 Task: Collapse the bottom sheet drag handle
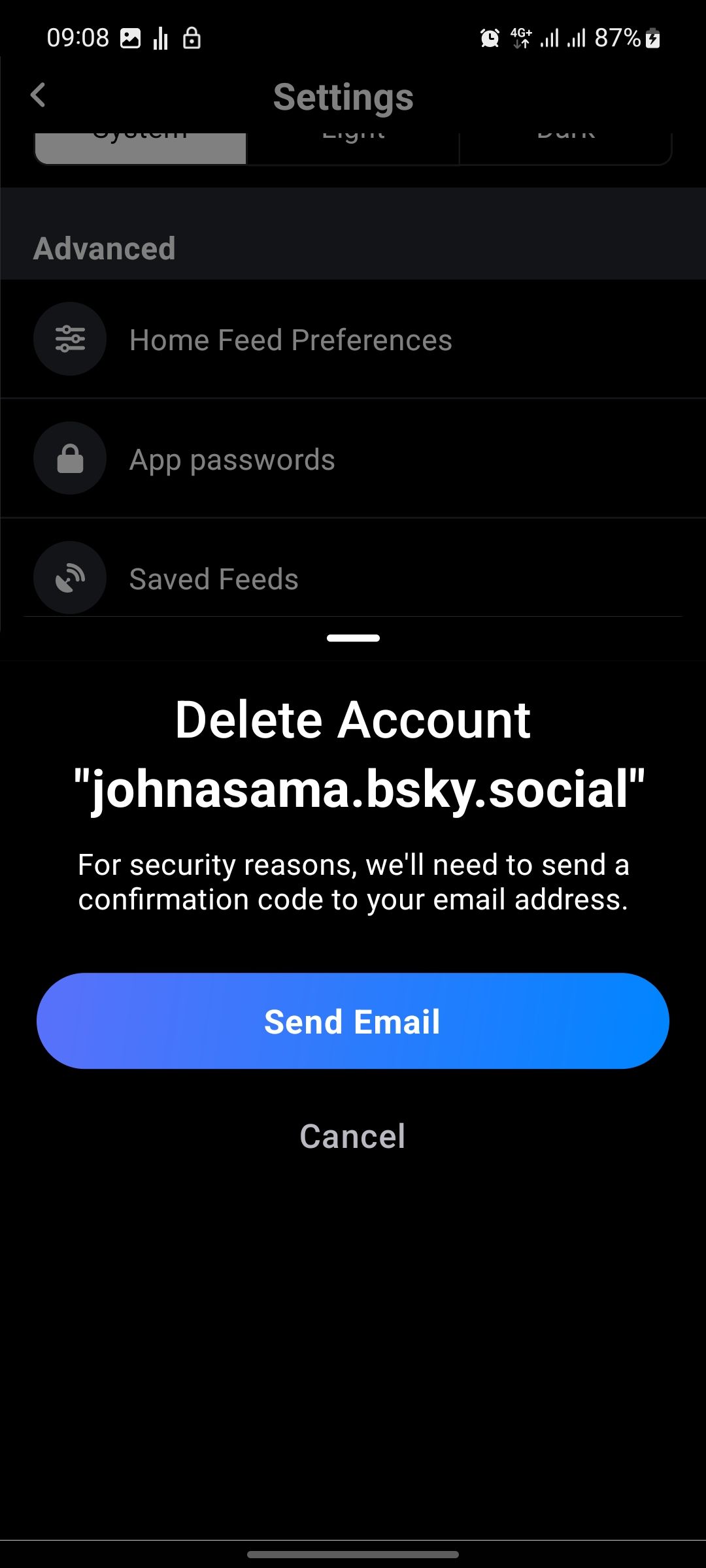point(352,638)
